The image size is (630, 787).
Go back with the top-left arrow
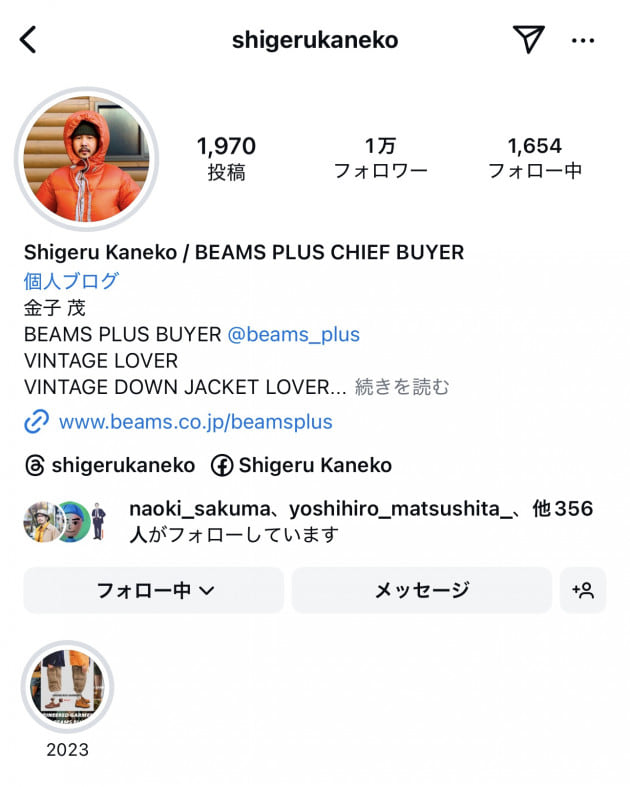[x=28, y=40]
